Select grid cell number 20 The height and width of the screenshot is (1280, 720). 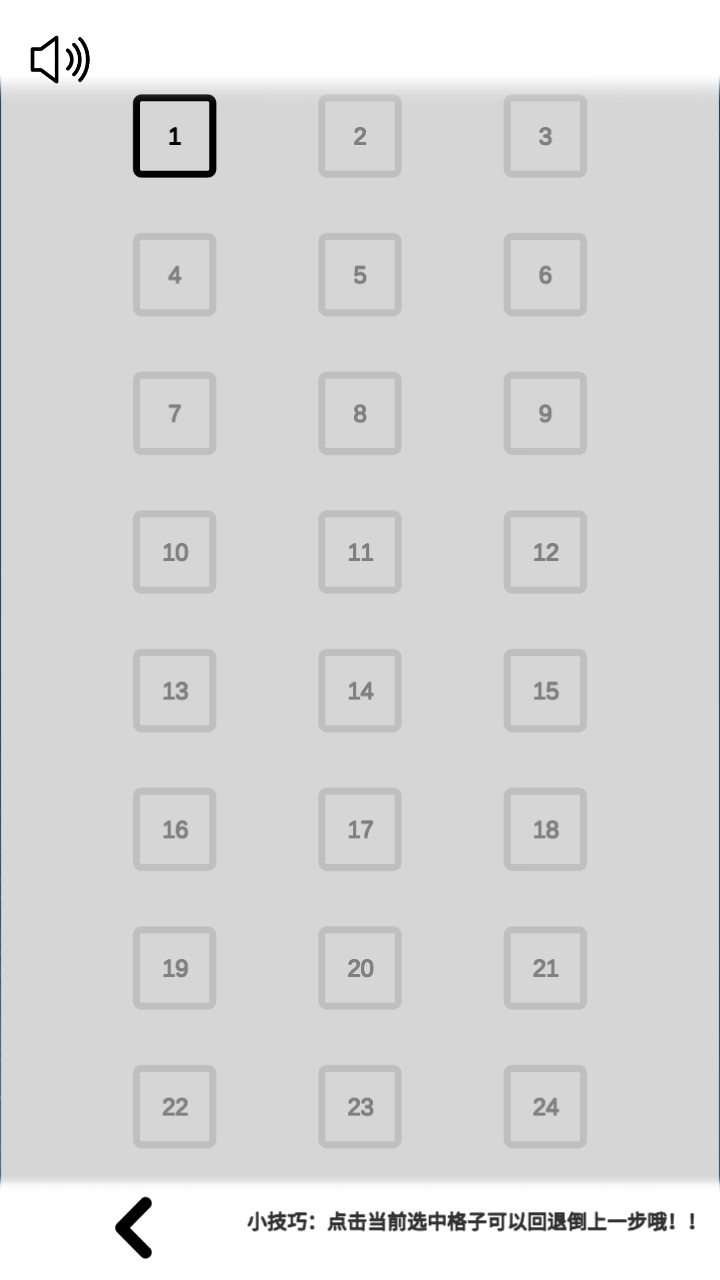tap(359, 968)
